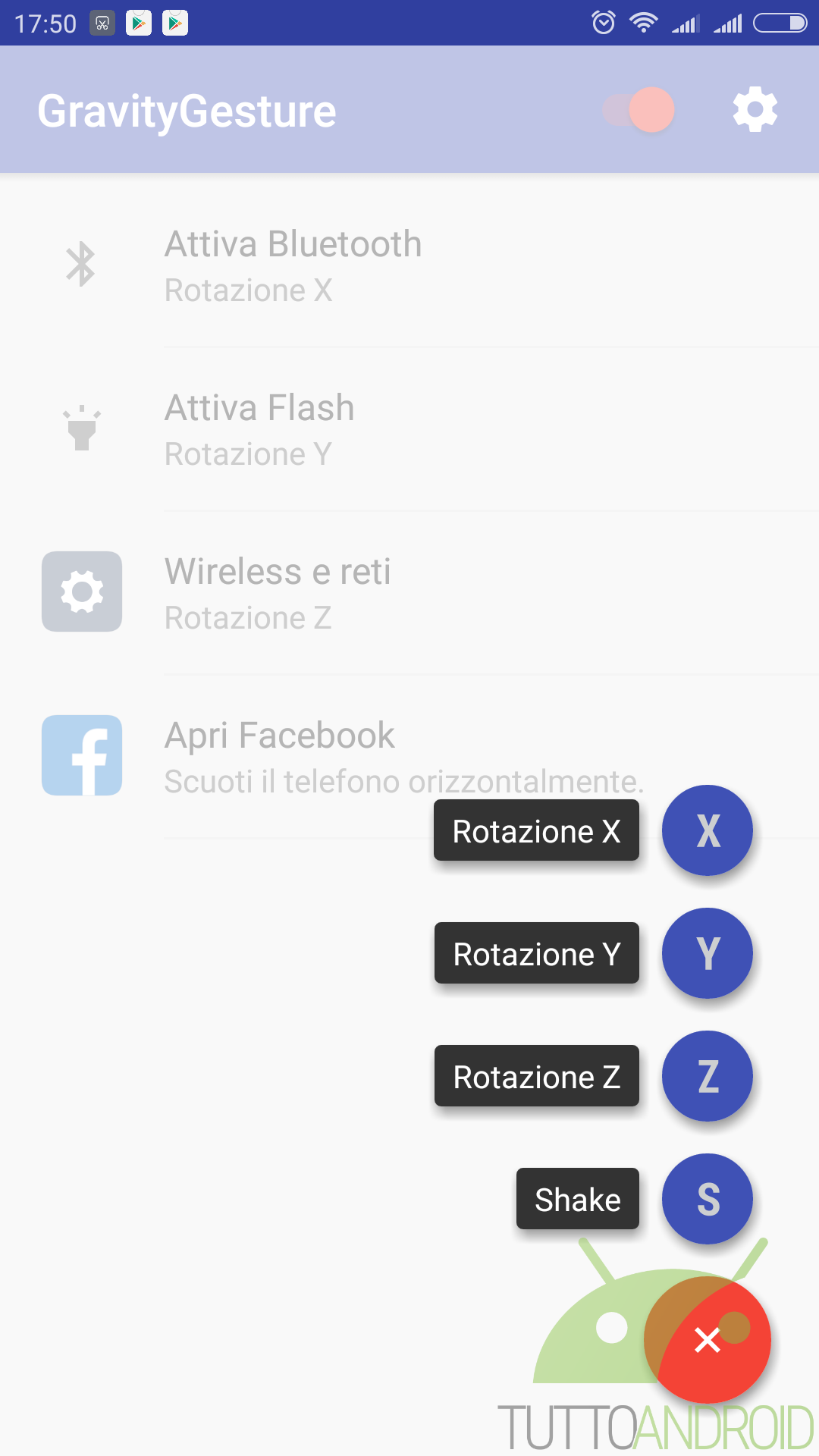Image resolution: width=819 pixels, height=1456 pixels.
Task: Toggle the GravityGesture main switch
Action: (639, 110)
